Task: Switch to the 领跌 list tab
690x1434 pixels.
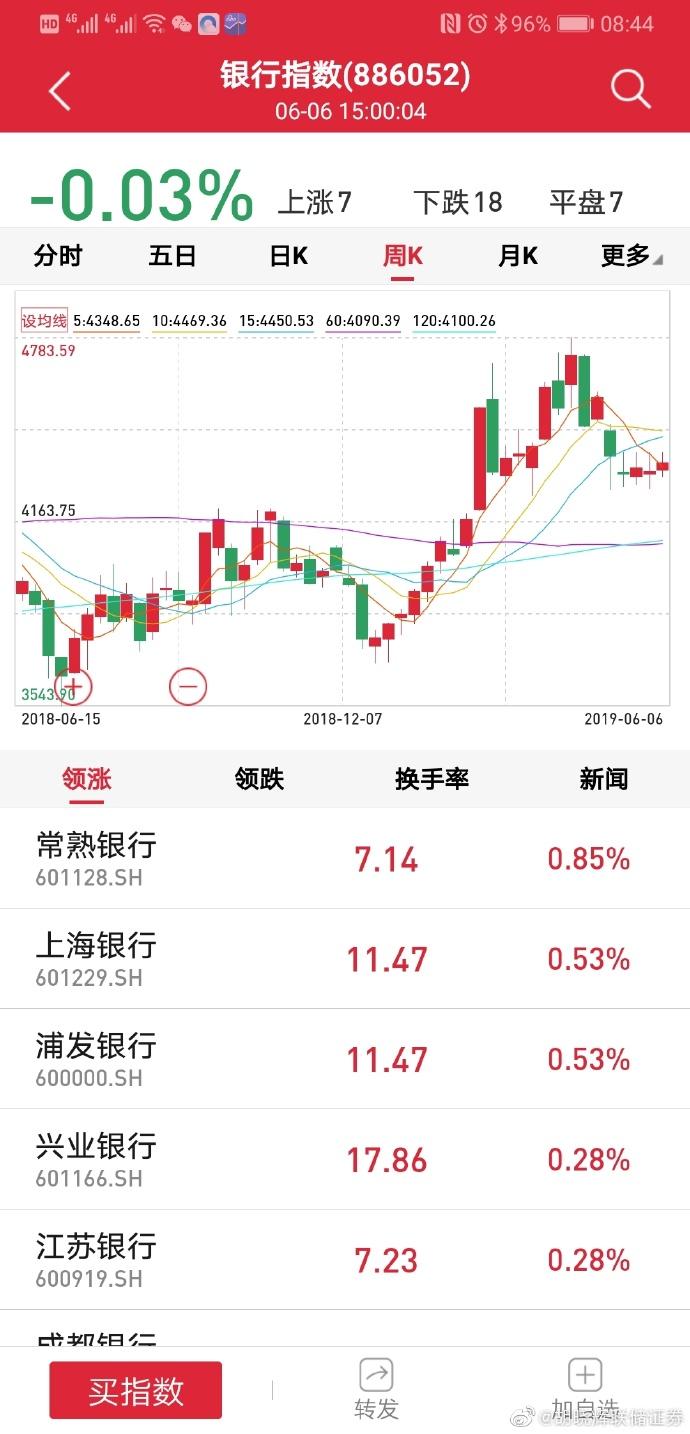Action: 259,779
